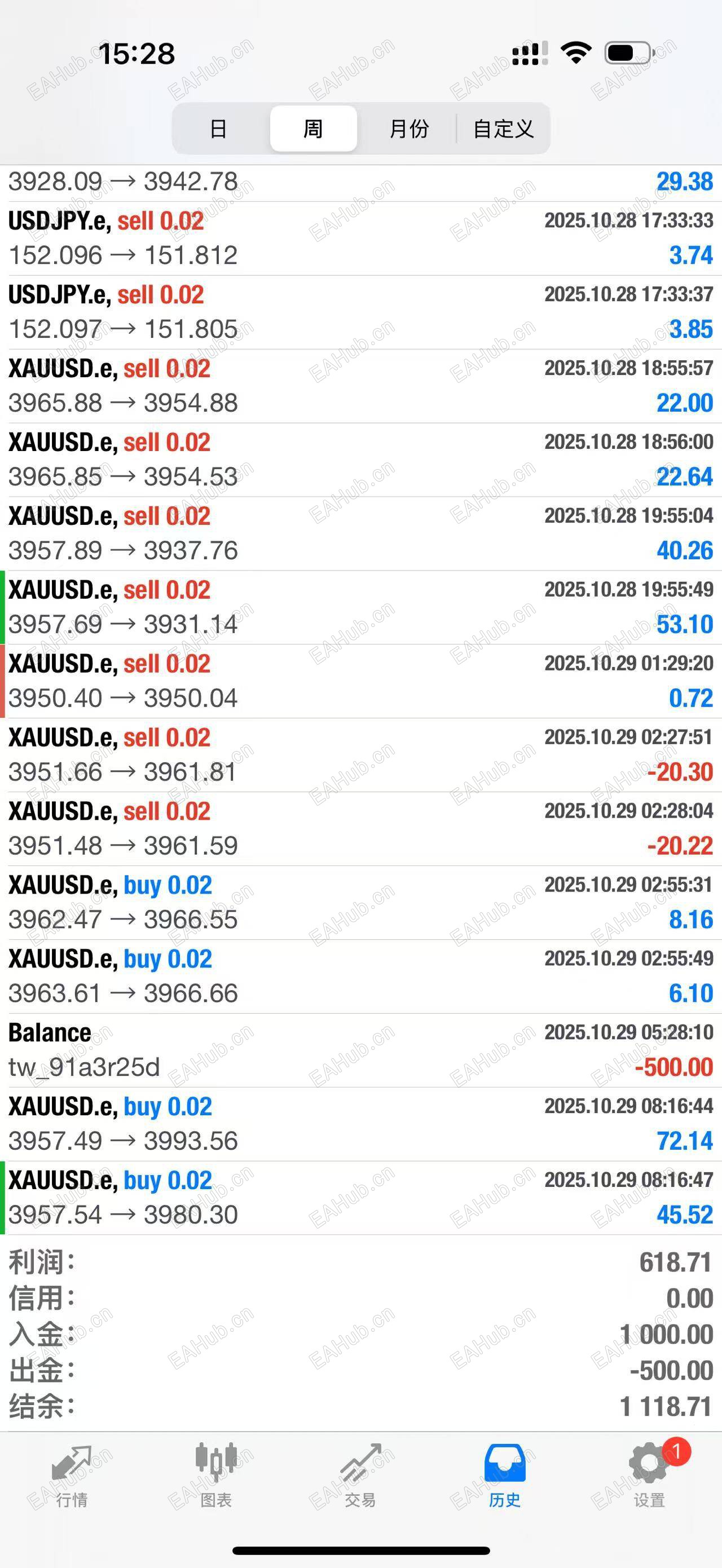Open the USDJPY.e trade closed at 17:33:33
The image size is (722, 1568).
[x=360, y=238]
